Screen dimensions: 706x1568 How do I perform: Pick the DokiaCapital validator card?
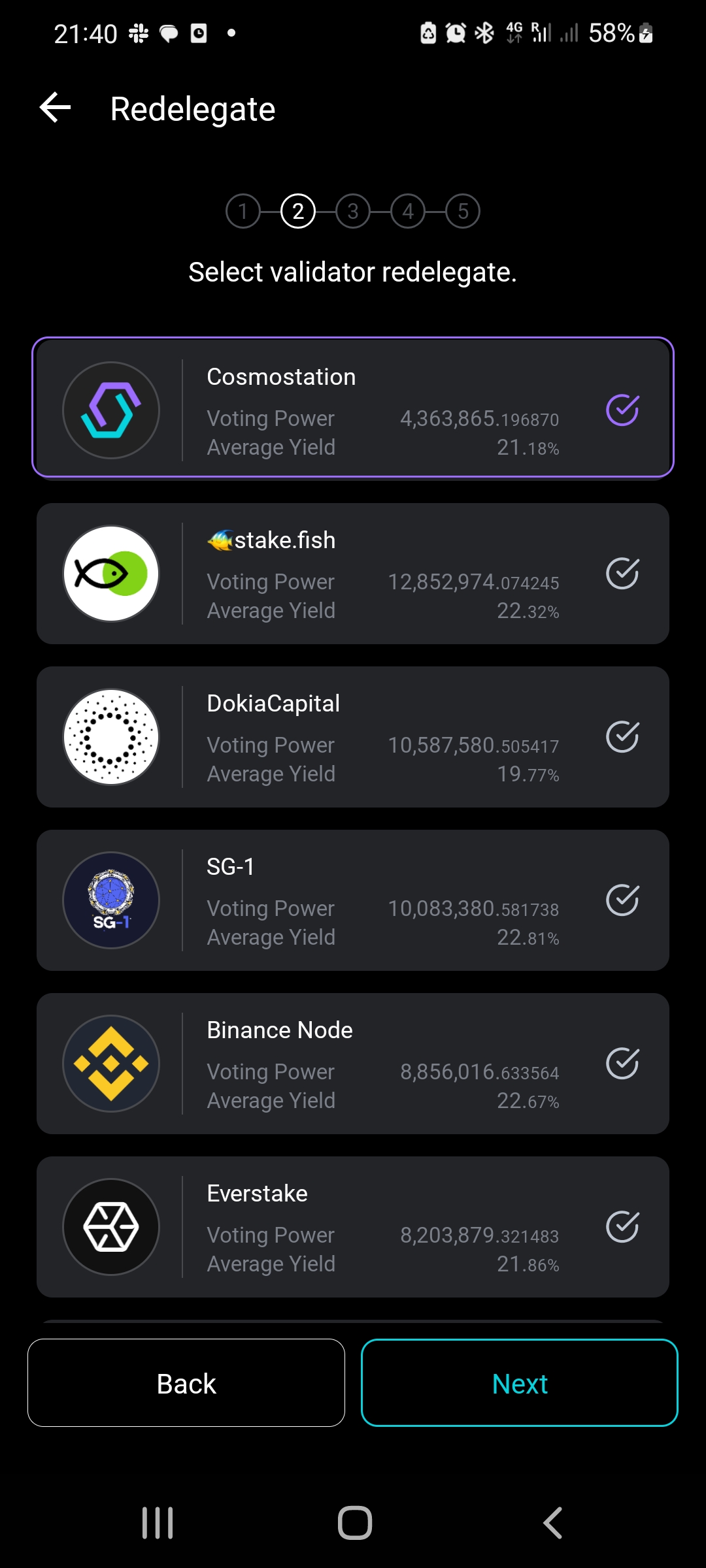tap(353, 737)
